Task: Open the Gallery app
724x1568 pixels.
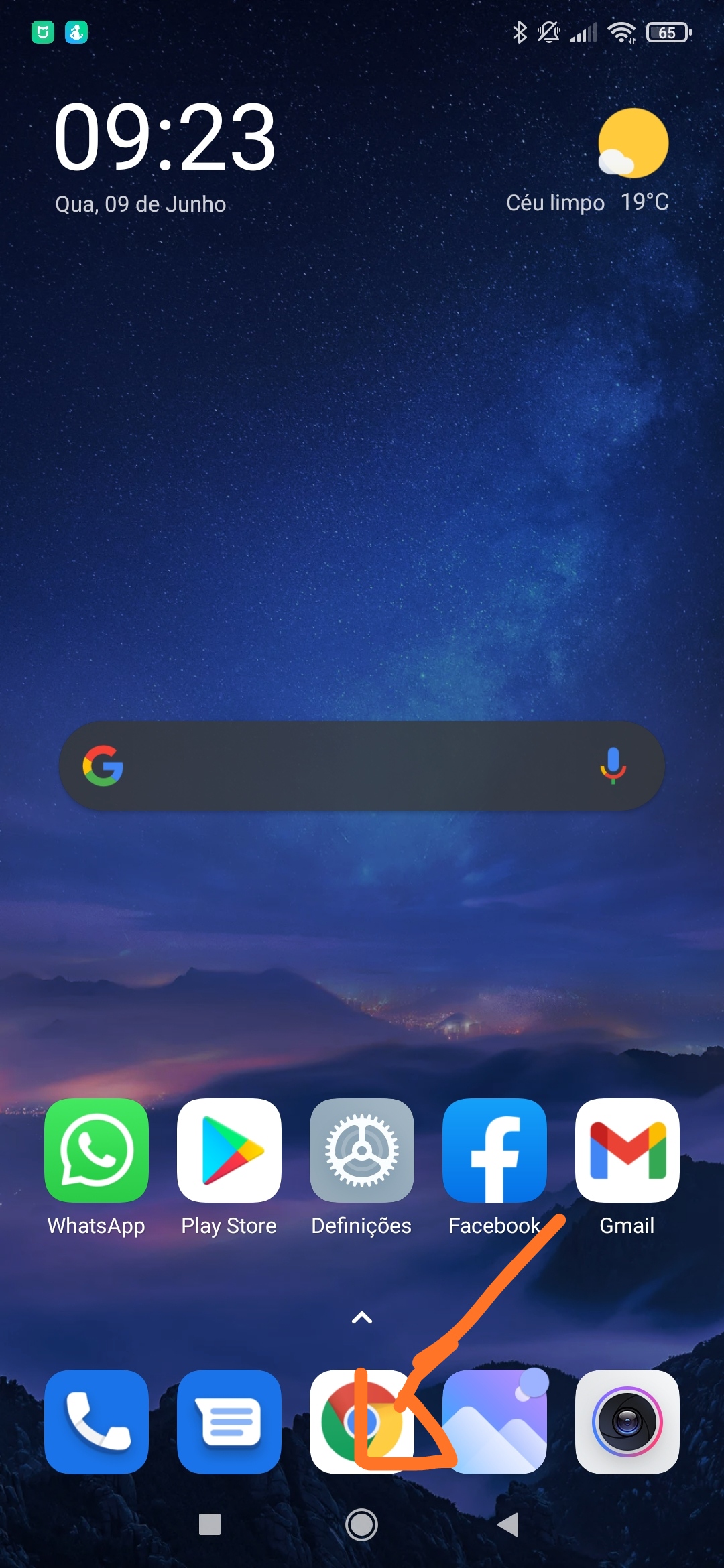Action: (495, 1421)
